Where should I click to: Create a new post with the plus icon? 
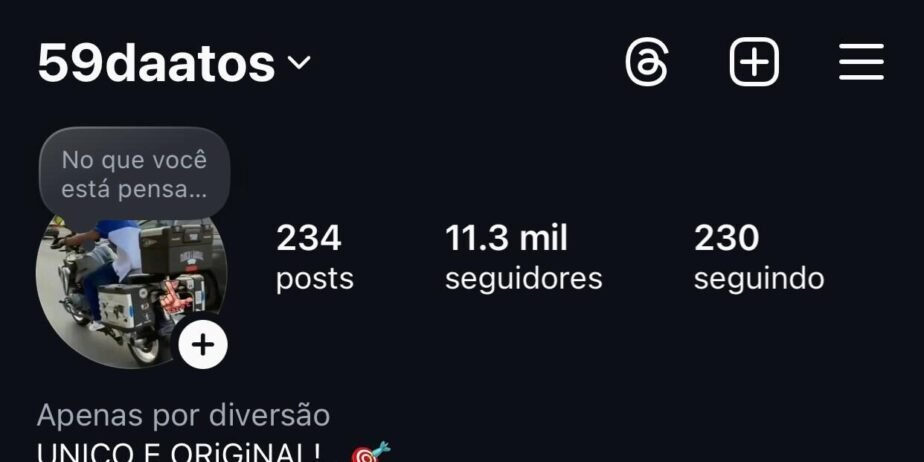point(754,64)
